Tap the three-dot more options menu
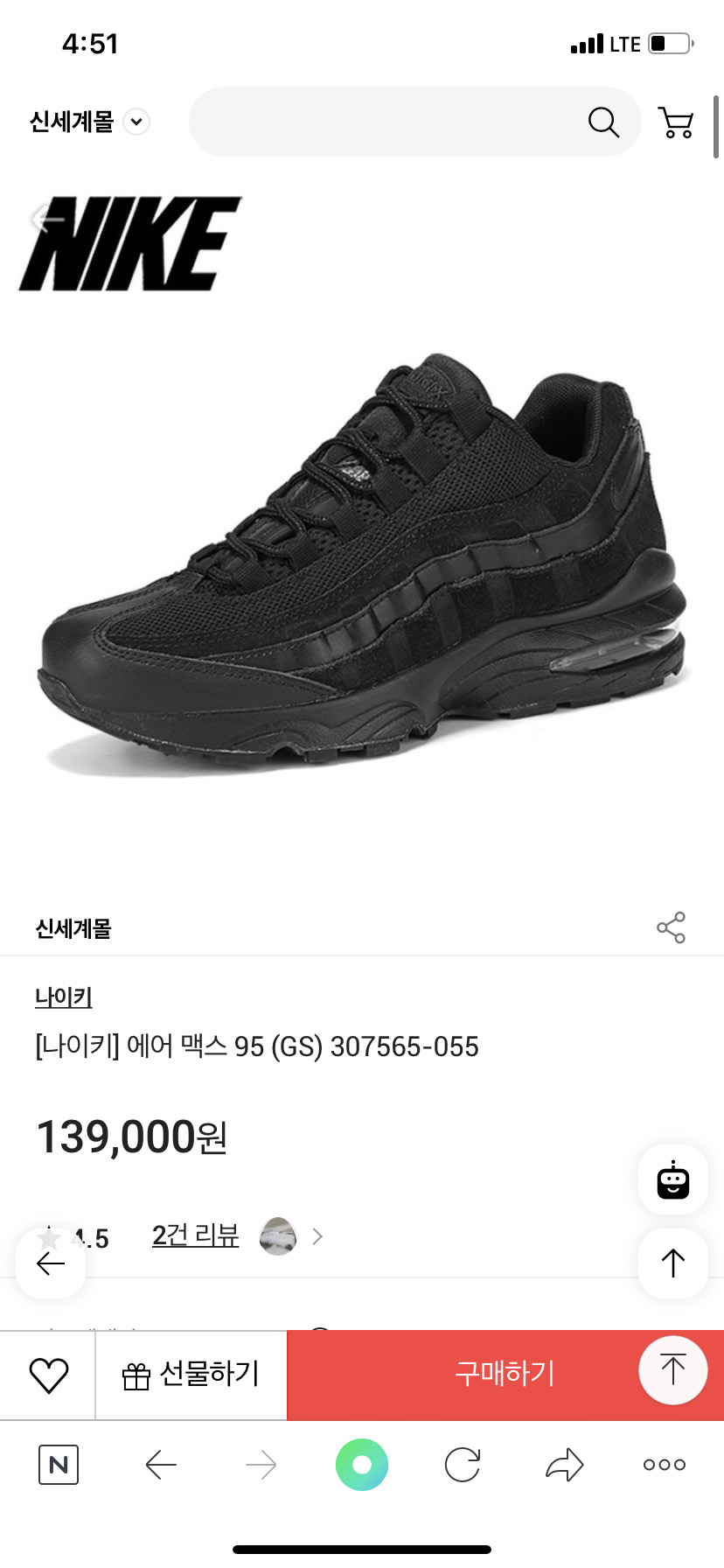The image size is (724, 1568). tap(663, 1464)
